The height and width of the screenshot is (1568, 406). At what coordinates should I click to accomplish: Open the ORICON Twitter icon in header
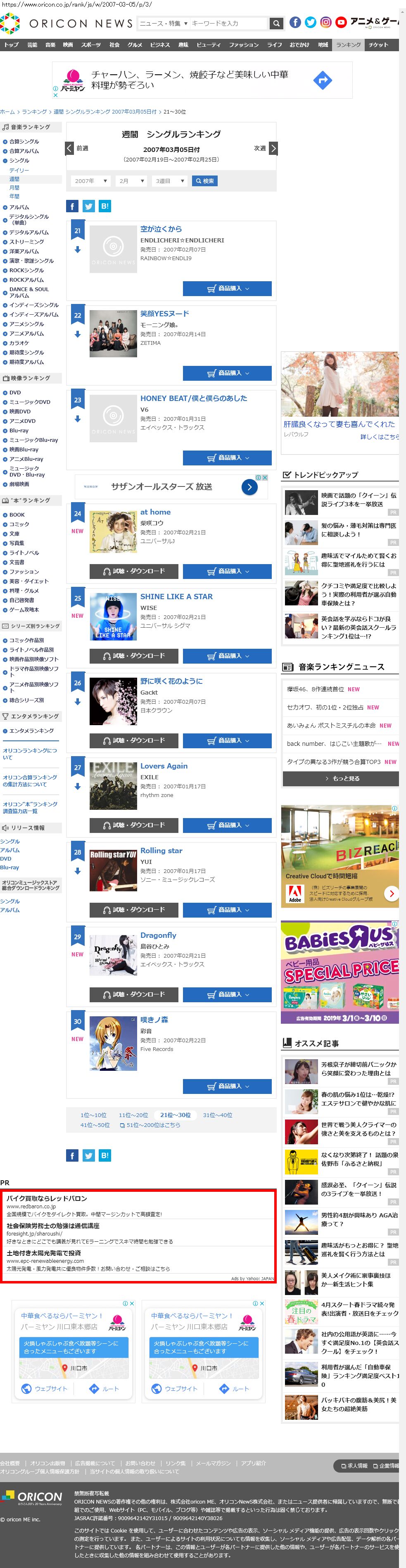tap(311, 23)
